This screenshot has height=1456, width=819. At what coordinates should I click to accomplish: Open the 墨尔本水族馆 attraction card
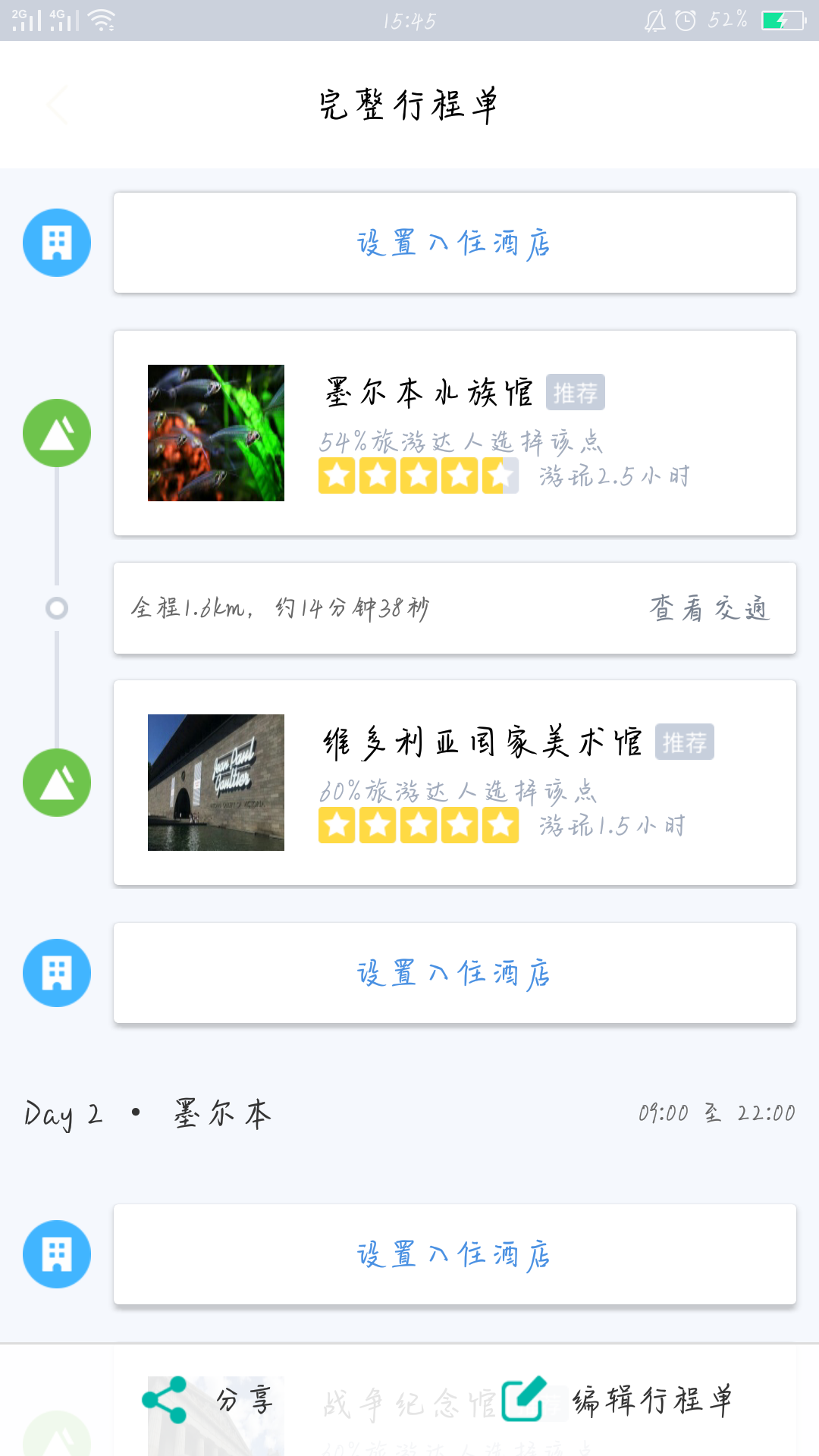pos(455,433)
